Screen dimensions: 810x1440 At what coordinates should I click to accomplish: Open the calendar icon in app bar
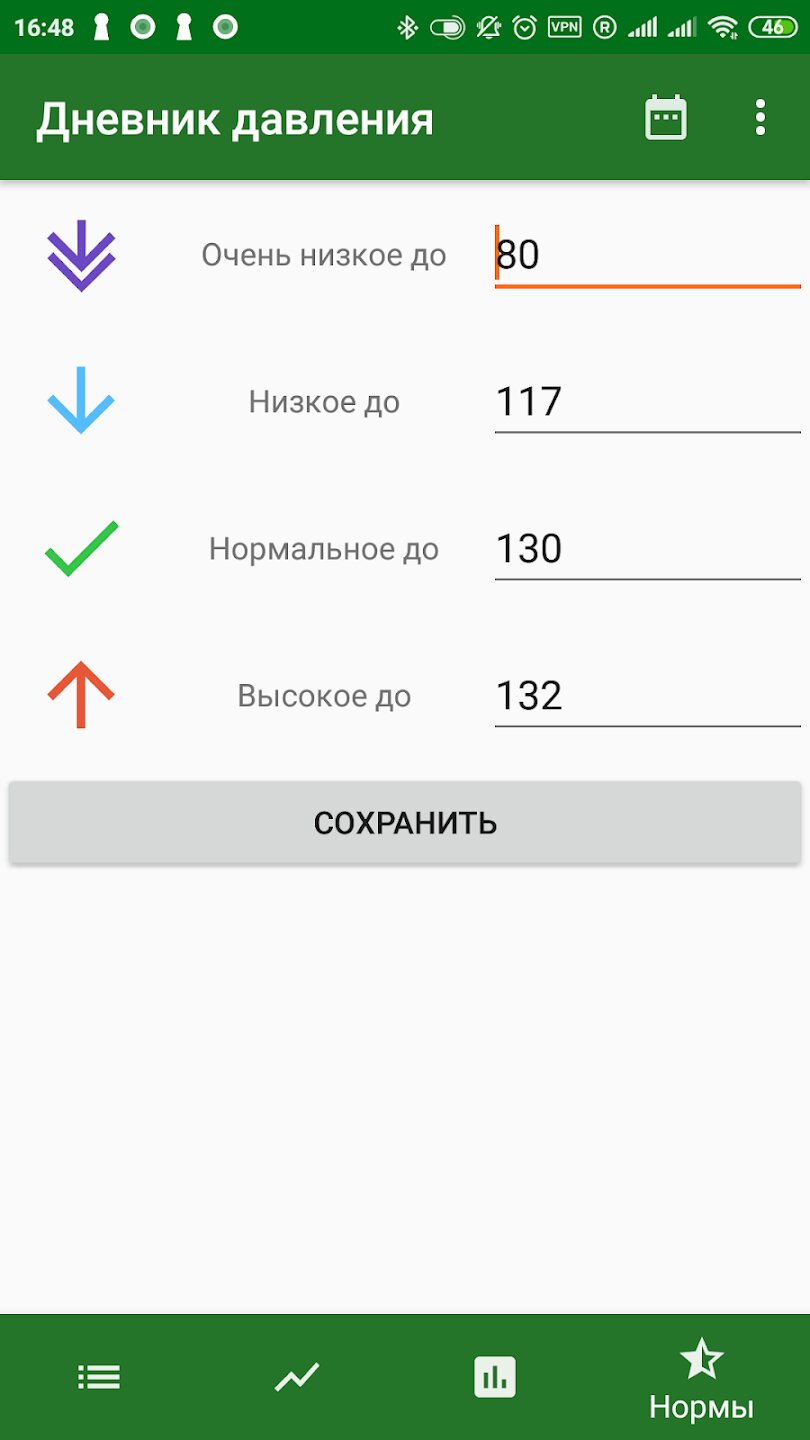point(665,118)
